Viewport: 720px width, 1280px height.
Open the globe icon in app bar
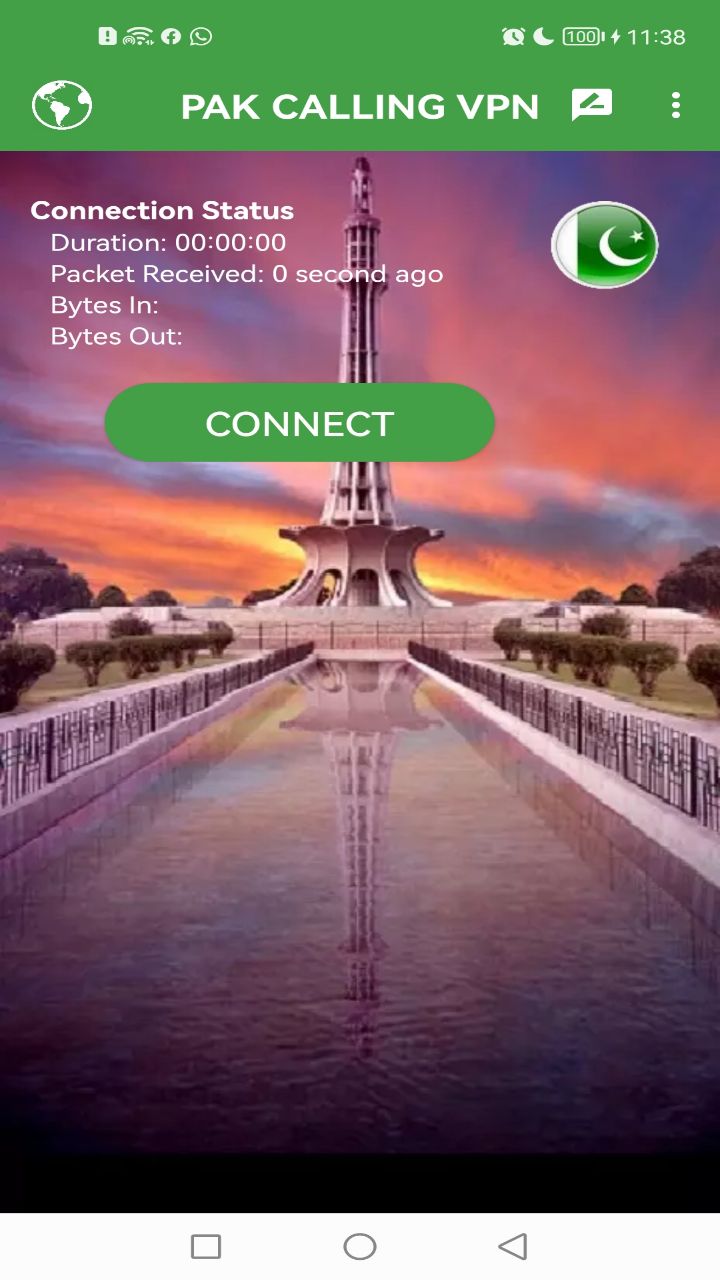(x=62, y=105)
